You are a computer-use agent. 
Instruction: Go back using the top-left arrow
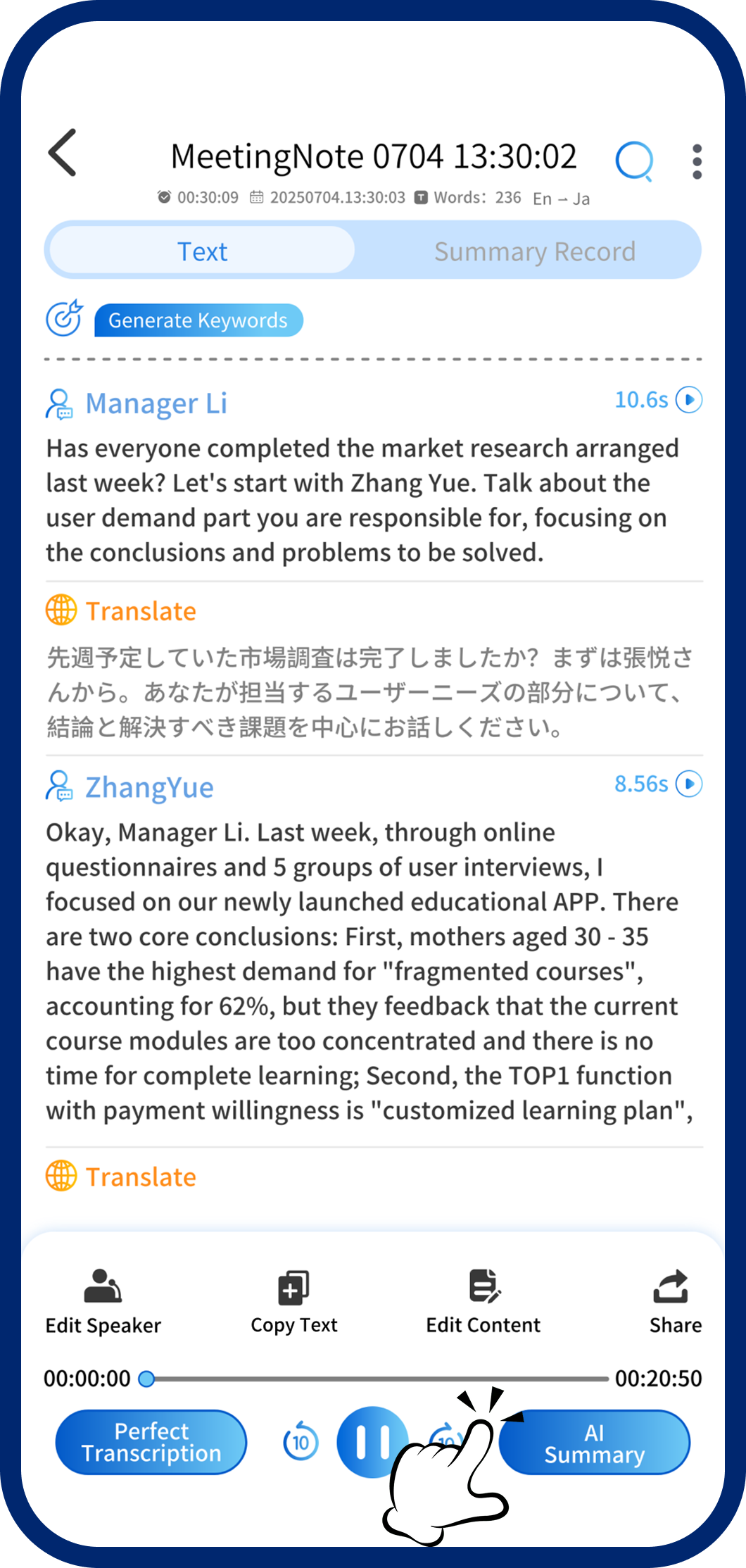coord(62,153)
